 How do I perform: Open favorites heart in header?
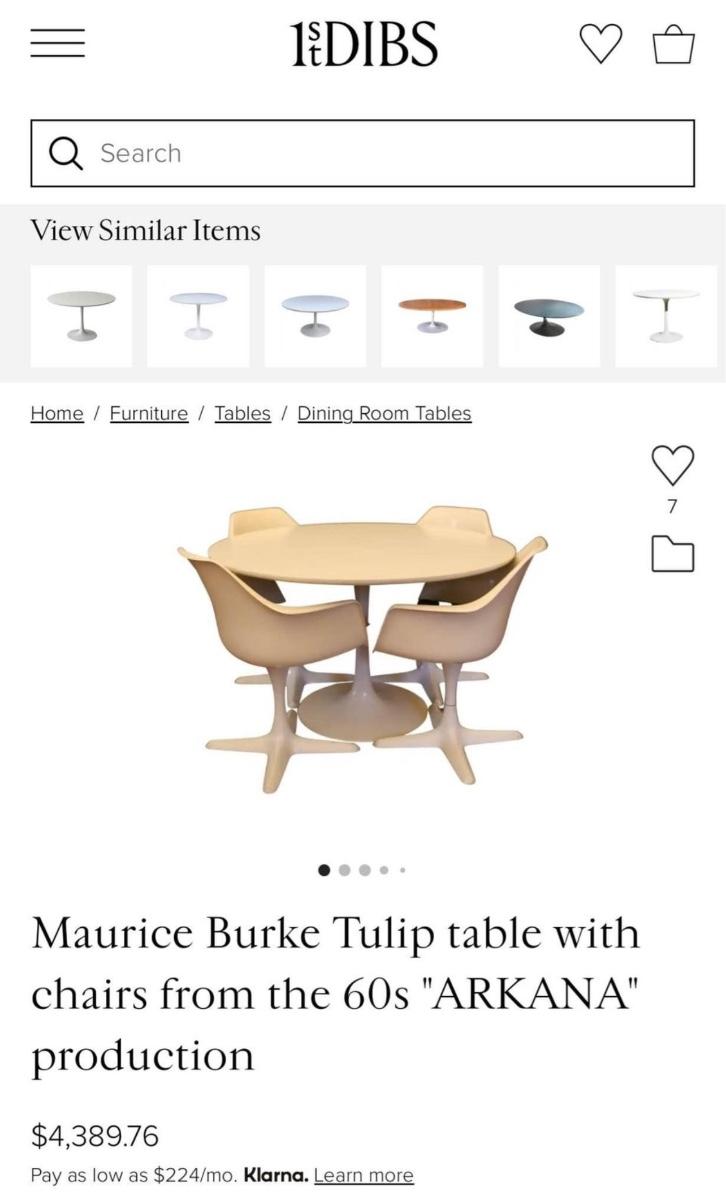coord(601,44)
